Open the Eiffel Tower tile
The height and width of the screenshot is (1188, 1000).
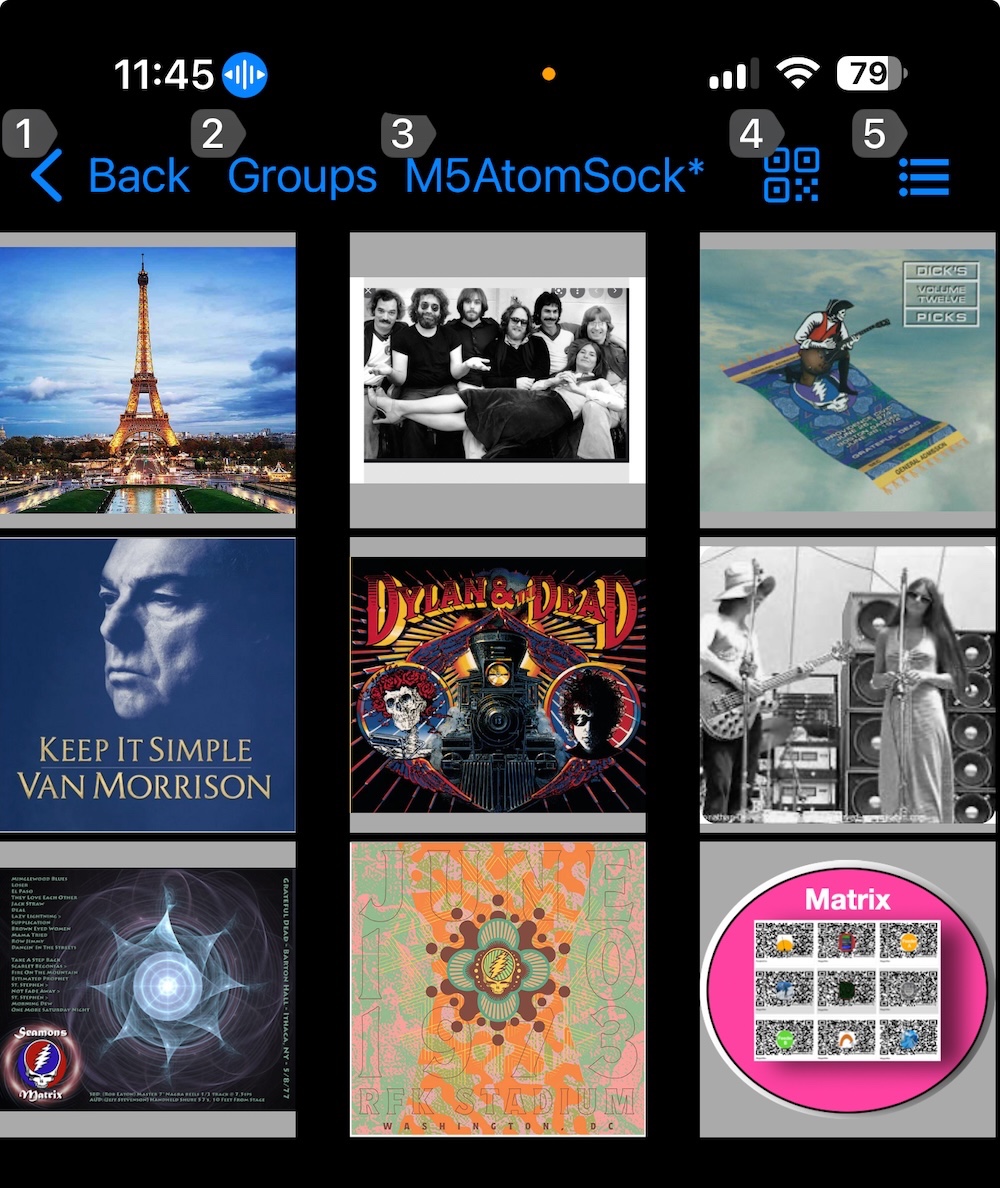[x=148, y=380]
